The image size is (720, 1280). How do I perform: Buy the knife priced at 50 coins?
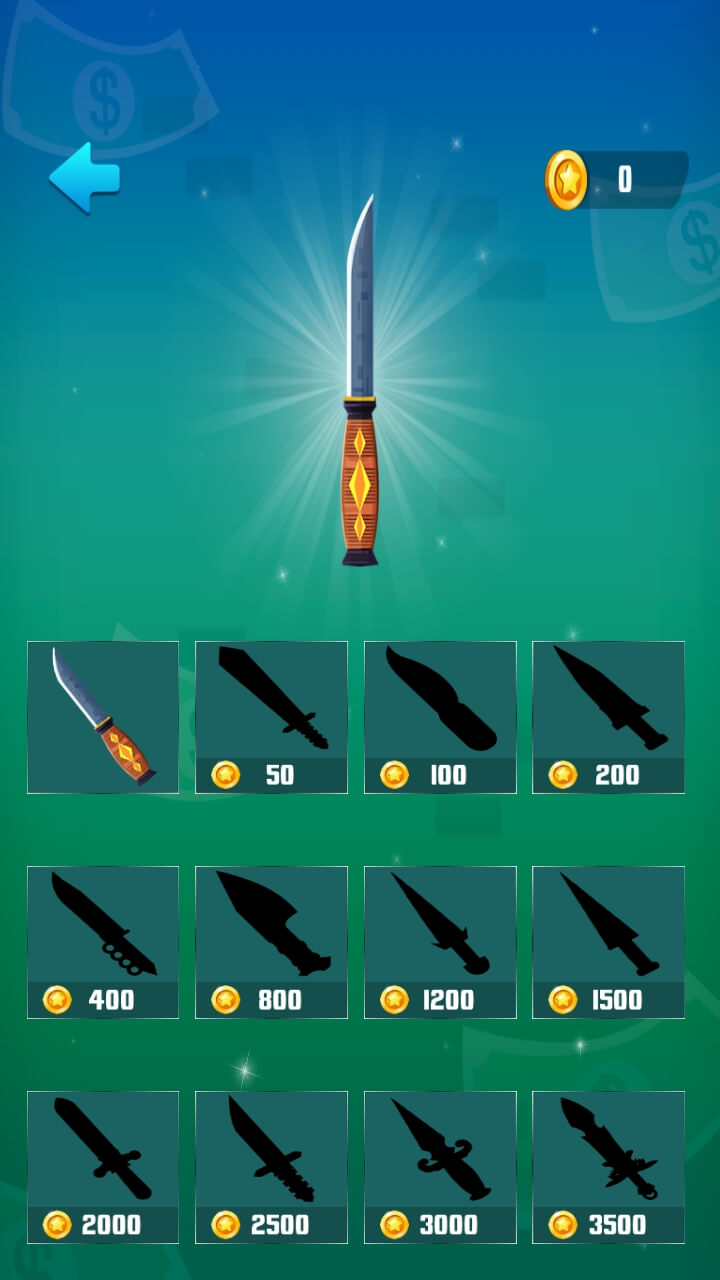[x=271, y=717]
